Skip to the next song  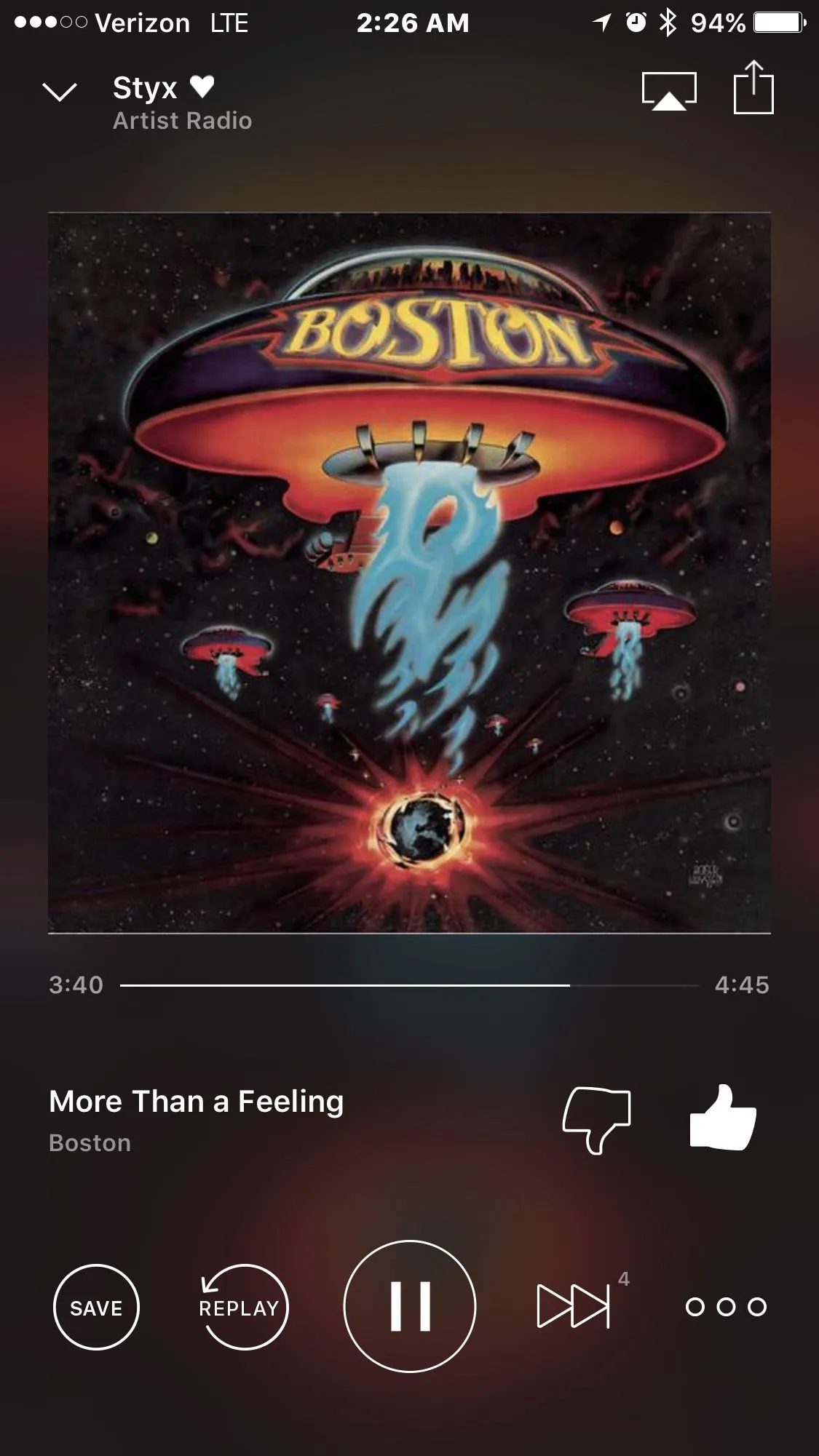[574, 1306]
